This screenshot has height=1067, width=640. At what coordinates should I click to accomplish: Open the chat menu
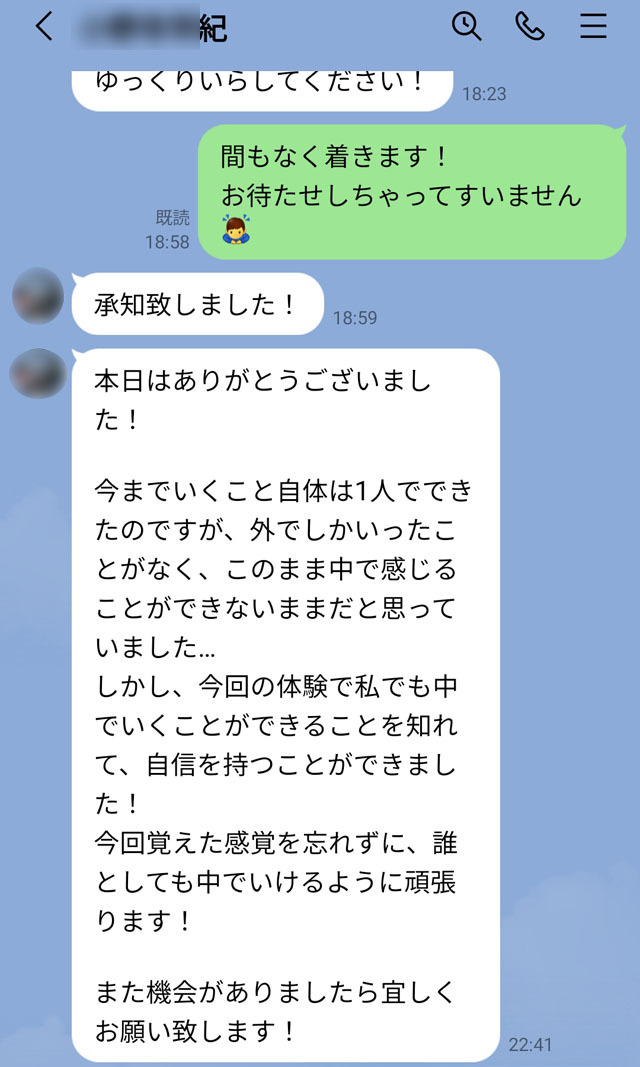pyautogui.click(x=593, y=27)
